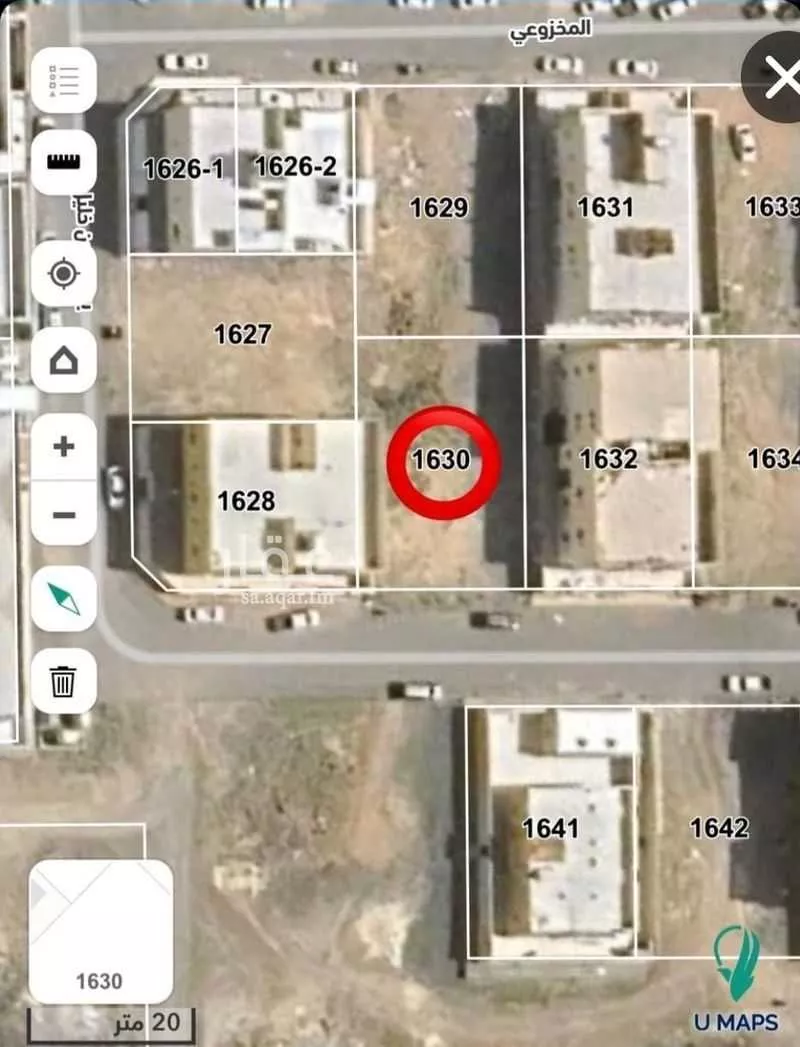Zoom in with the plus button
800x1047 pixels.
pyautogui.click(x=64, y=446)
